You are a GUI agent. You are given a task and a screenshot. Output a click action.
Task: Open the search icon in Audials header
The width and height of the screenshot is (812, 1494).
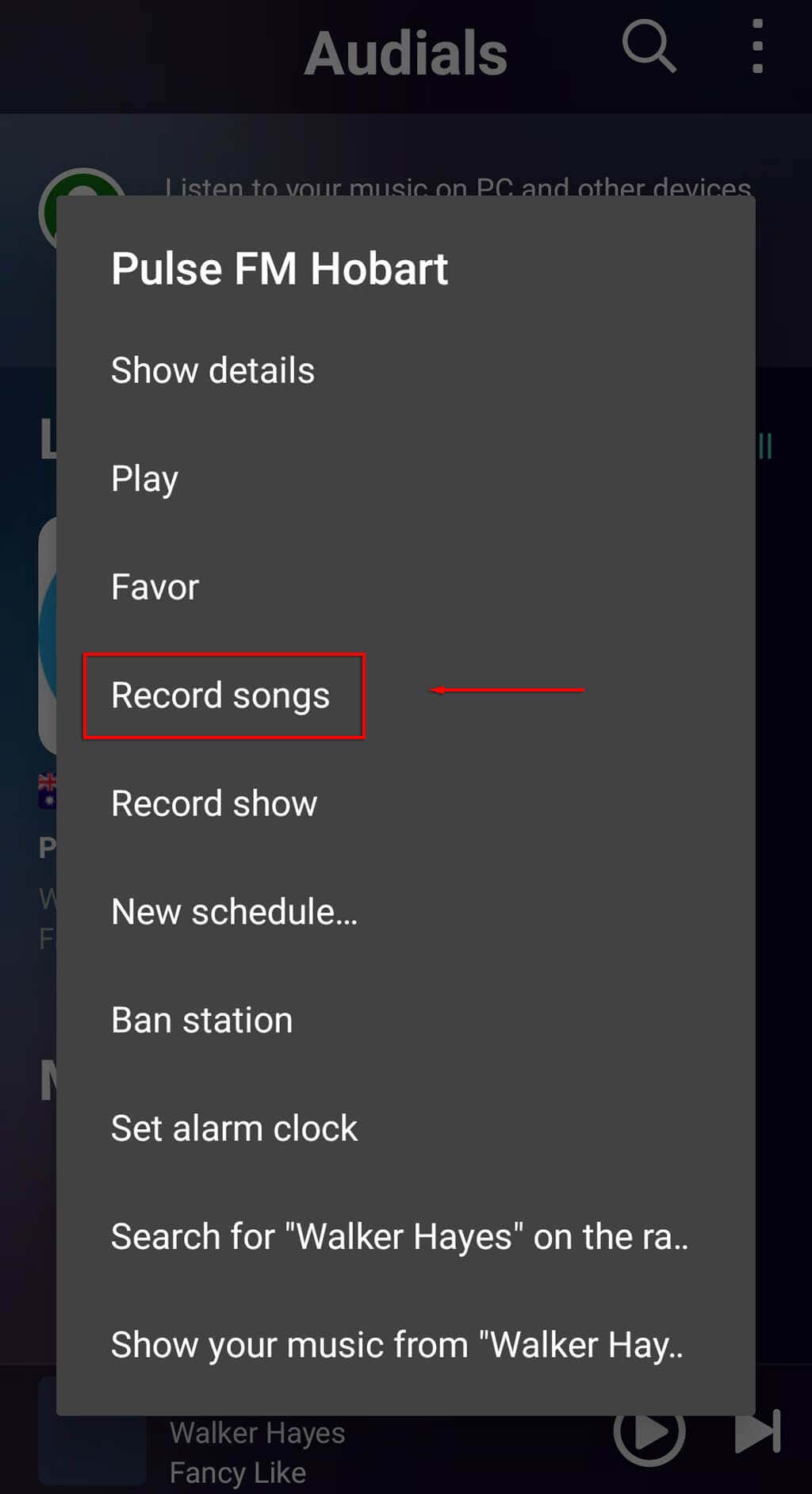649,47
